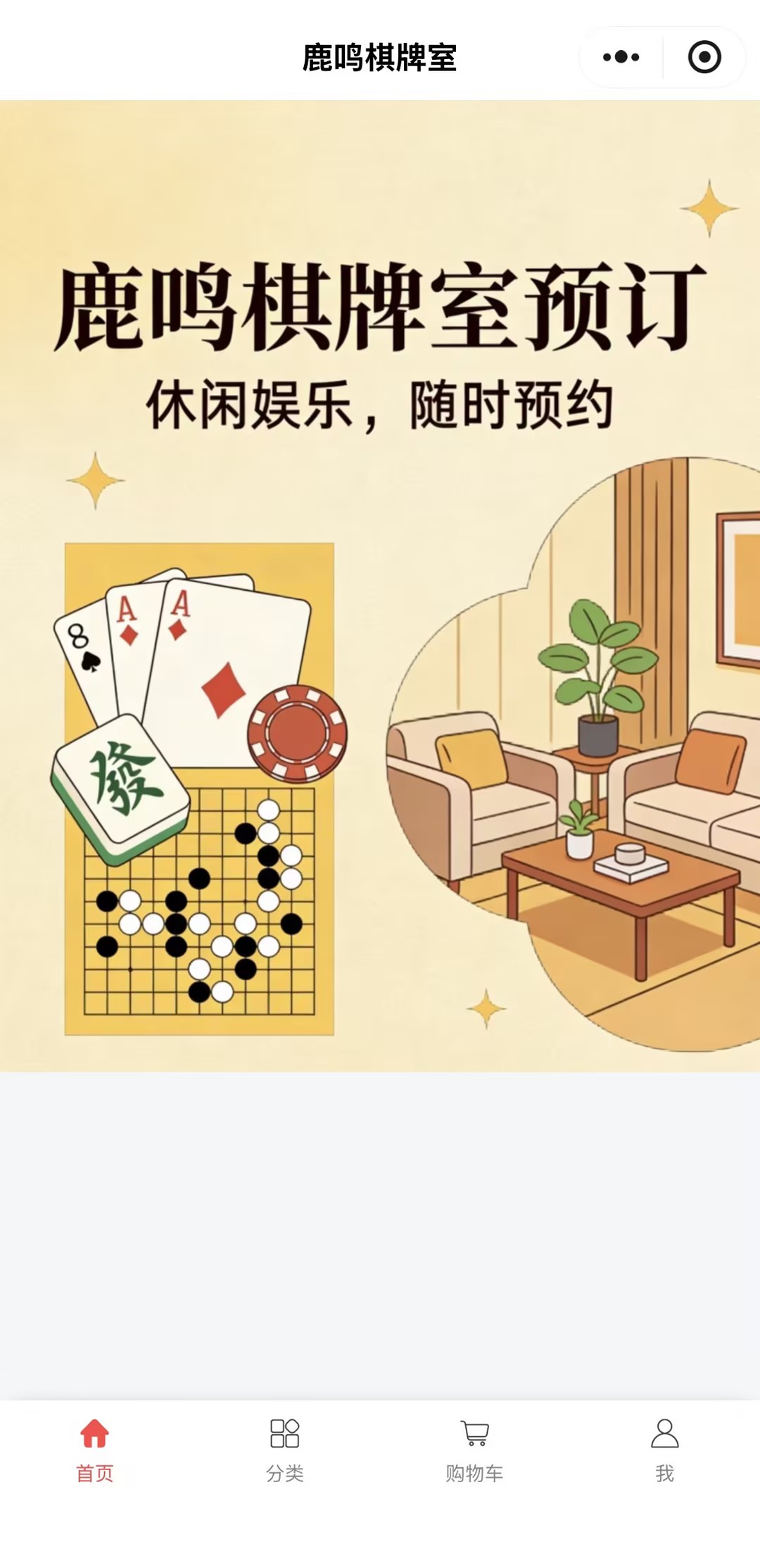Close the mini program via the circle icon

click(704, 57)
